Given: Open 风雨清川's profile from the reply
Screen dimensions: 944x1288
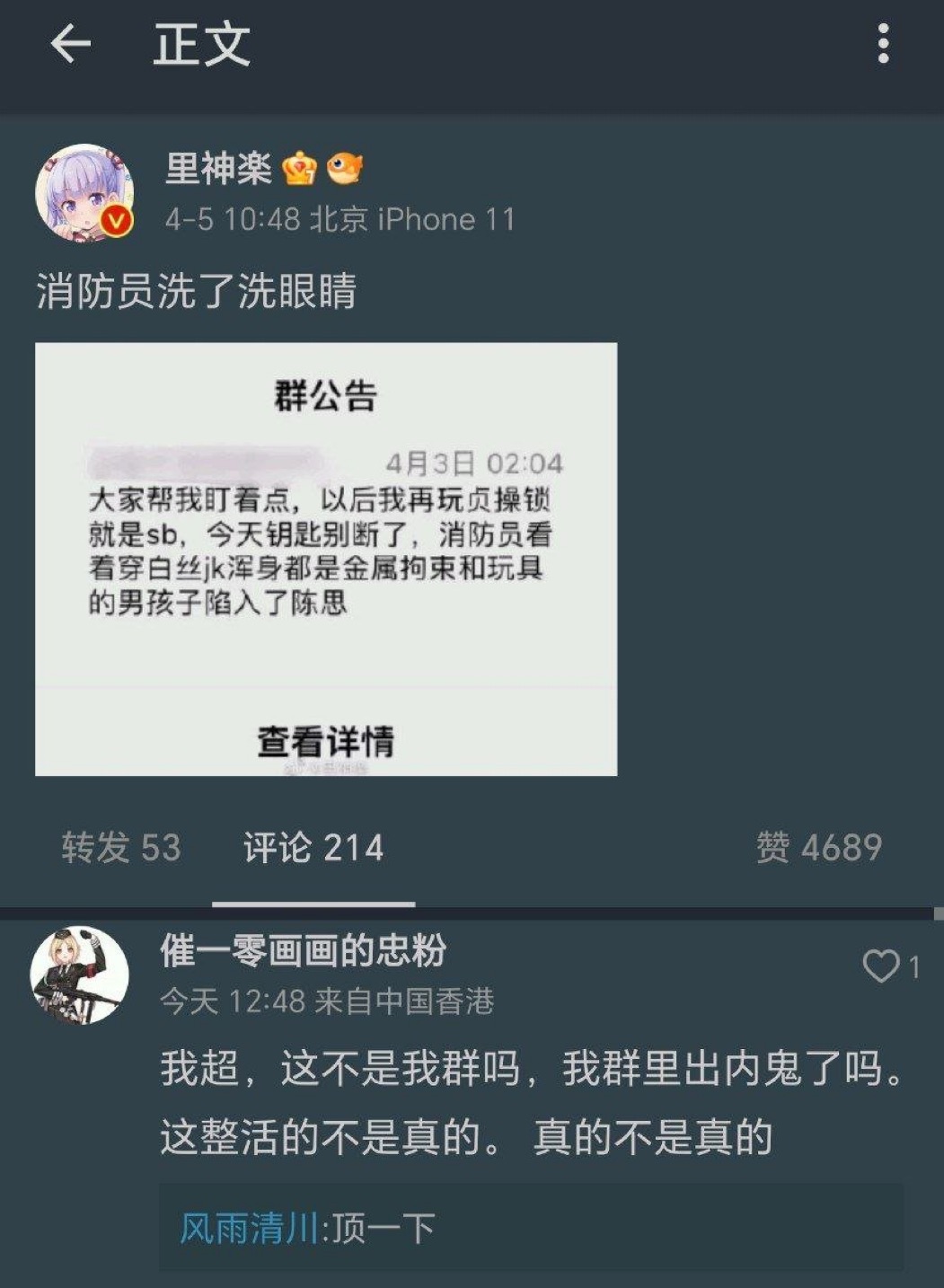Looking at the screenshot, I should click(x=249, y=1228).
